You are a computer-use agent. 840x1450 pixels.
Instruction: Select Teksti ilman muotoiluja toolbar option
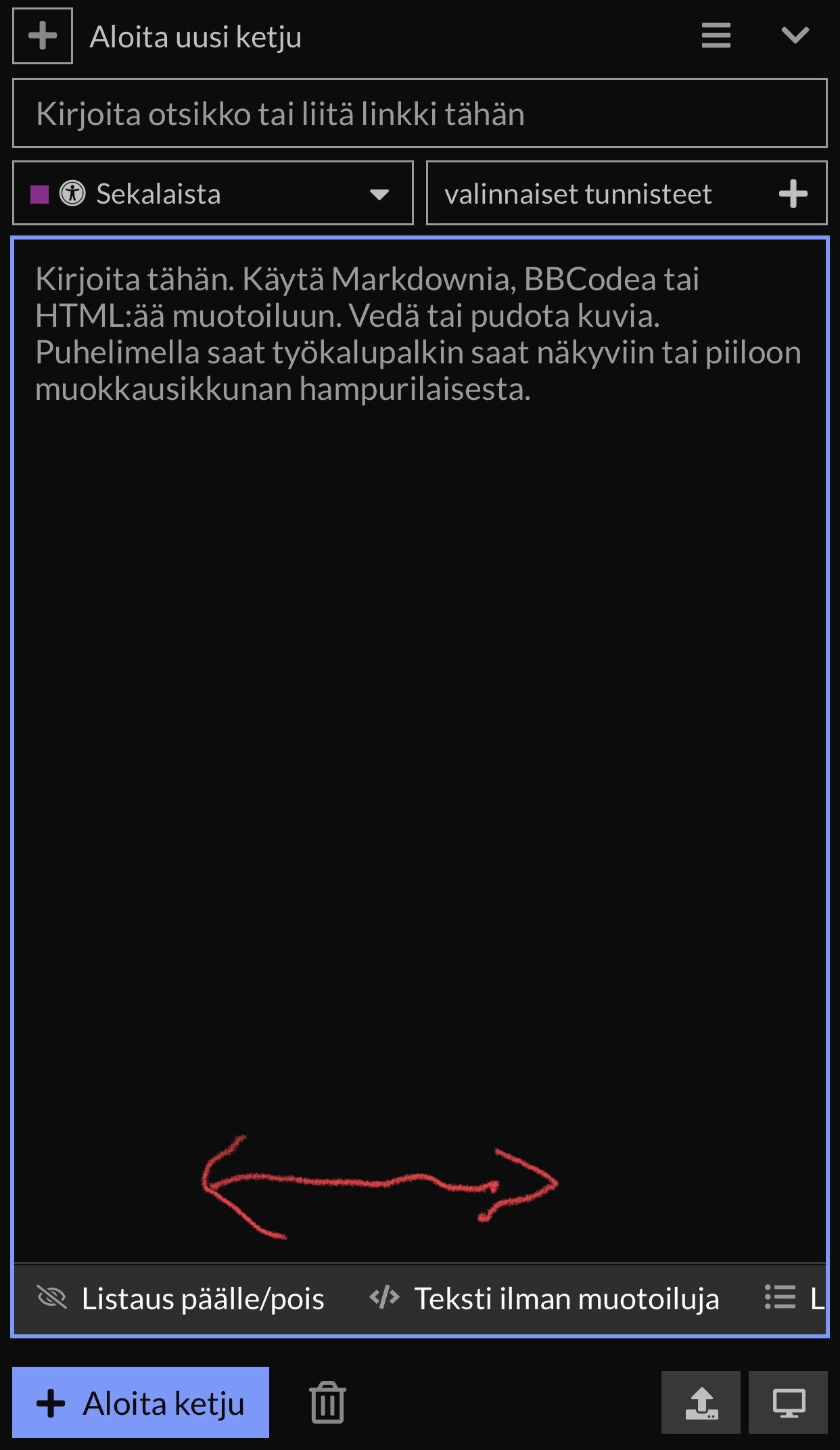[545, 1299]
